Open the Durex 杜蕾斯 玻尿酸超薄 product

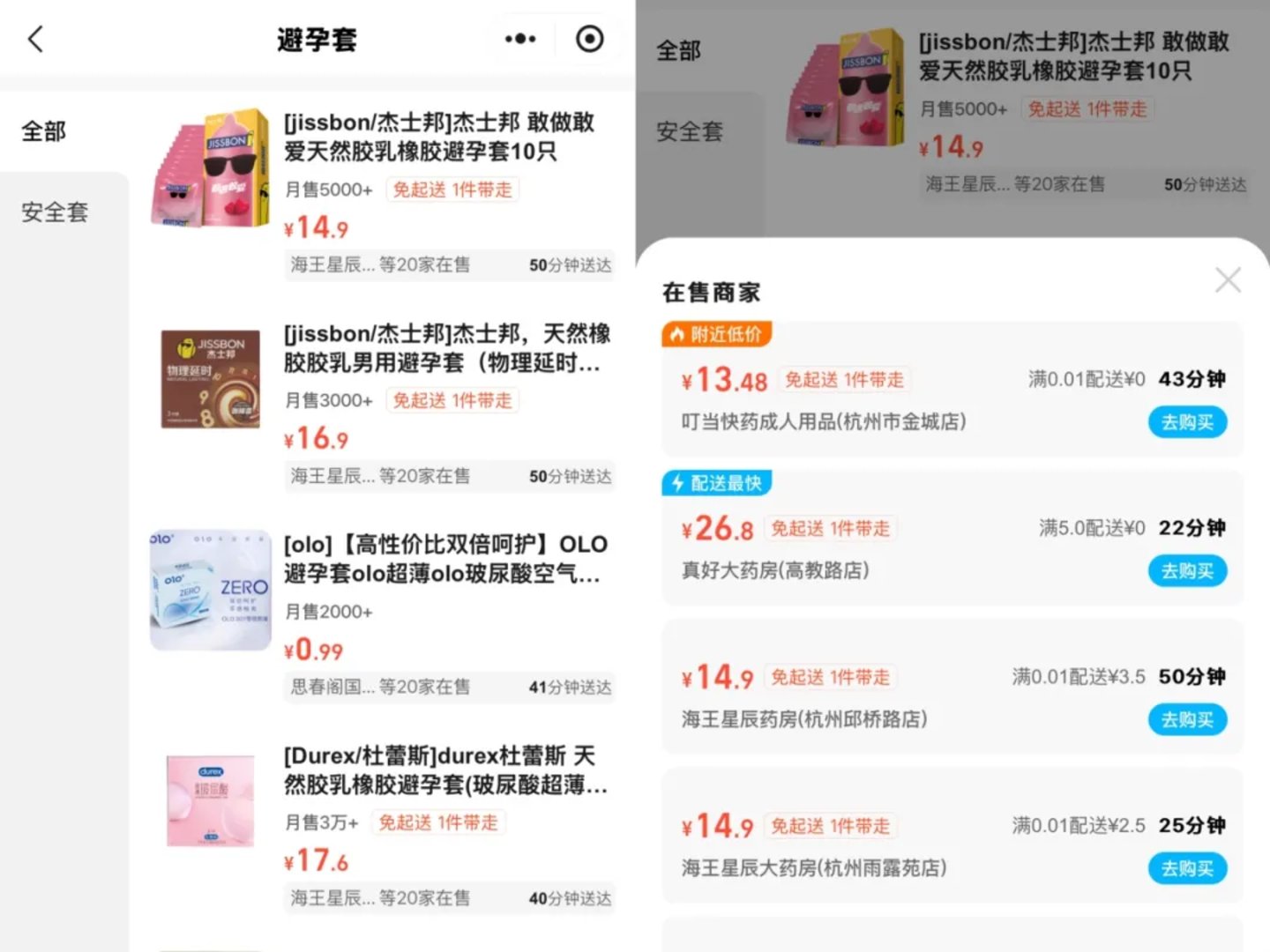click(444, 770)
